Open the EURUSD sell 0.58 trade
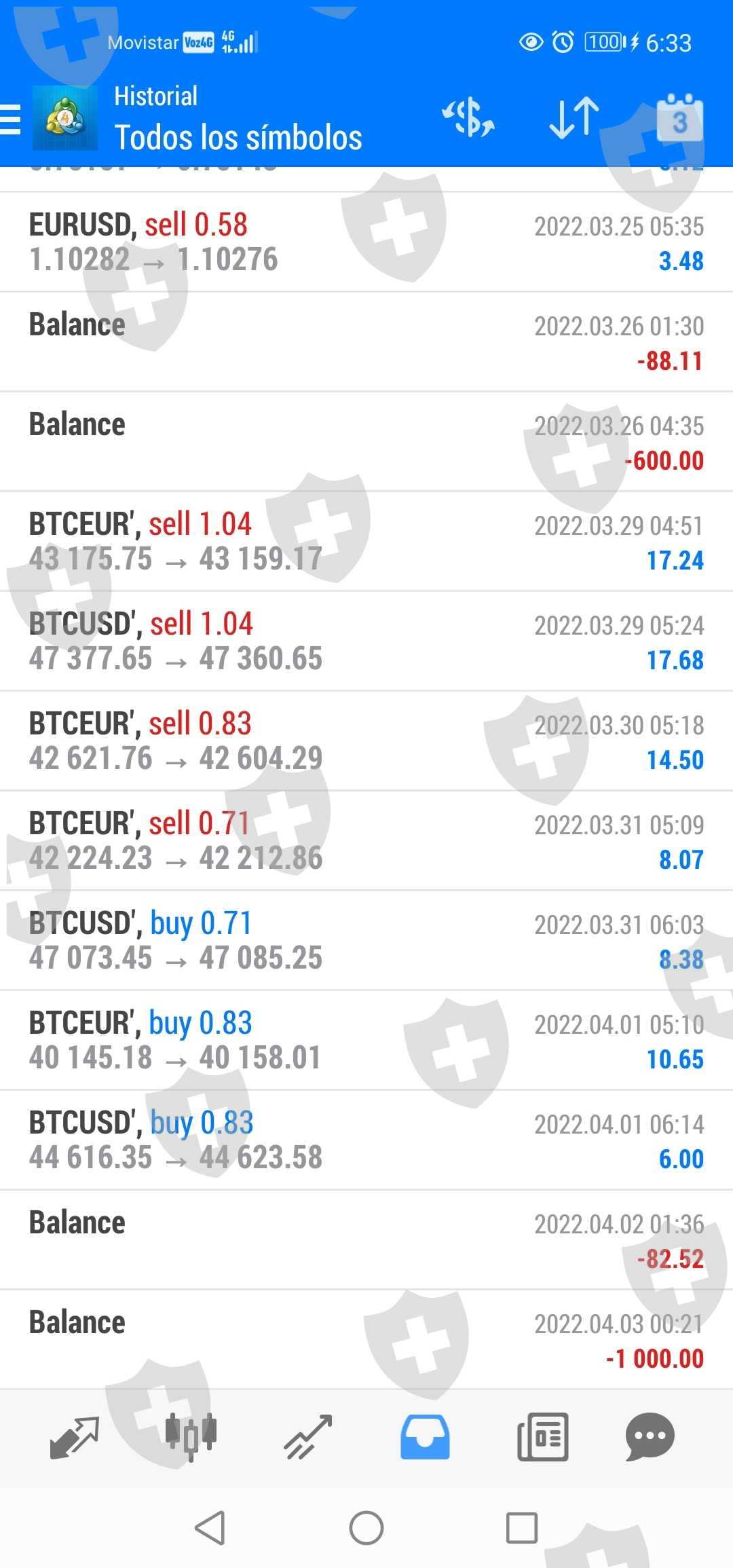 366,242
